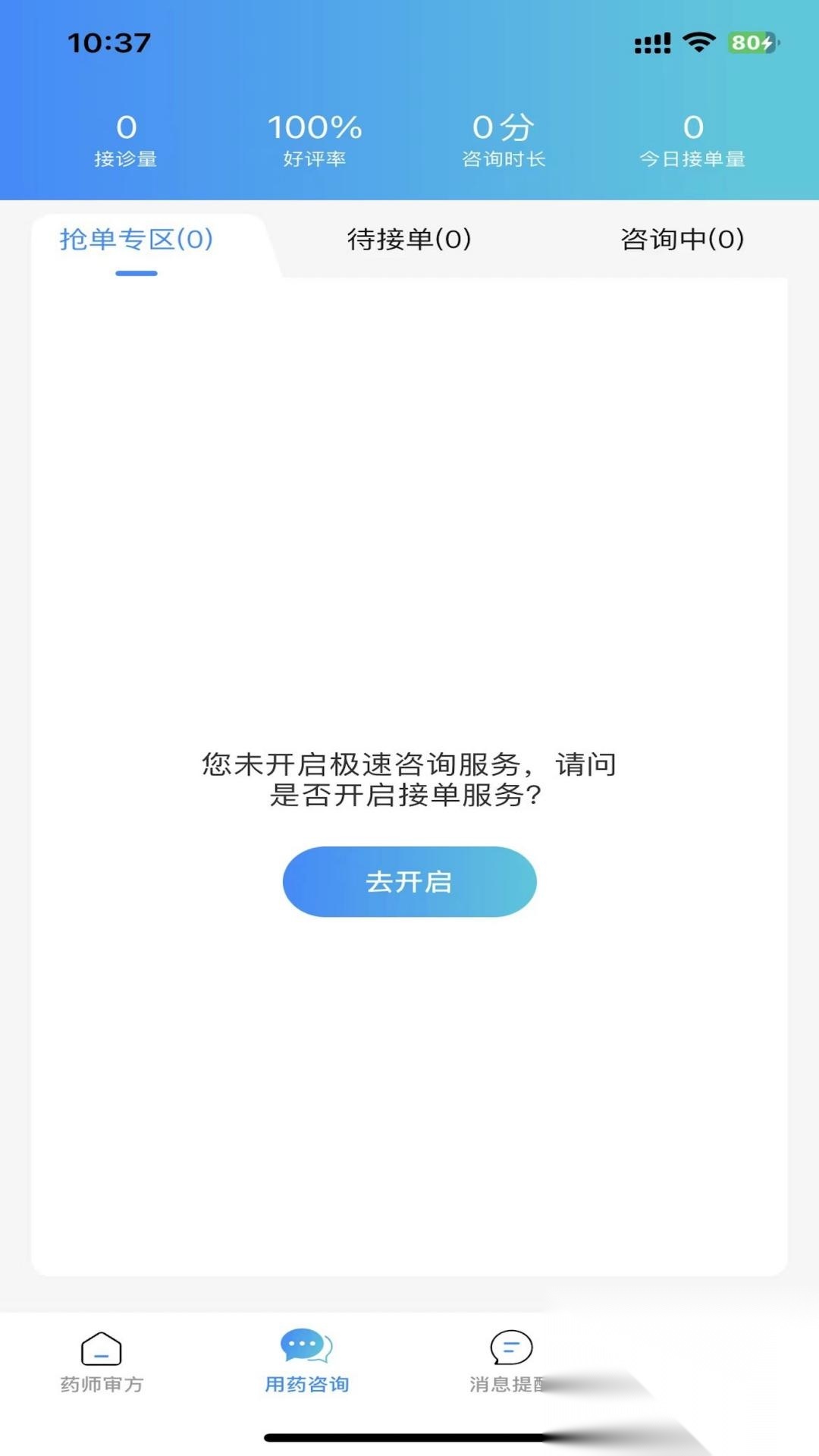Select the highlighted chat icon above 用药咨询
The height and width of the screenshot is (1456, 819).
pyautogui.click(x=306, y=1346)
